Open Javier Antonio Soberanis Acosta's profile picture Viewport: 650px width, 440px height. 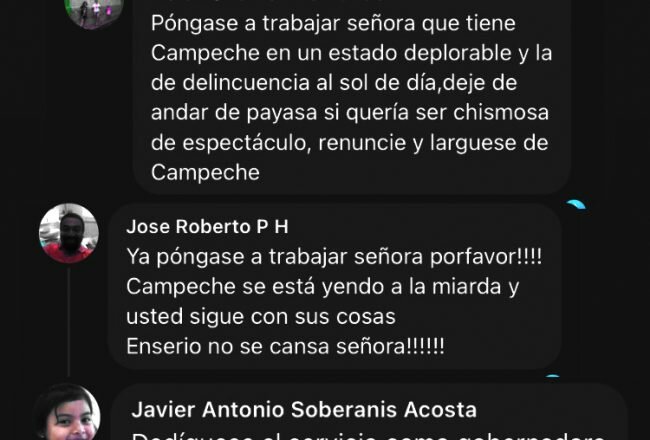[68, 414]
